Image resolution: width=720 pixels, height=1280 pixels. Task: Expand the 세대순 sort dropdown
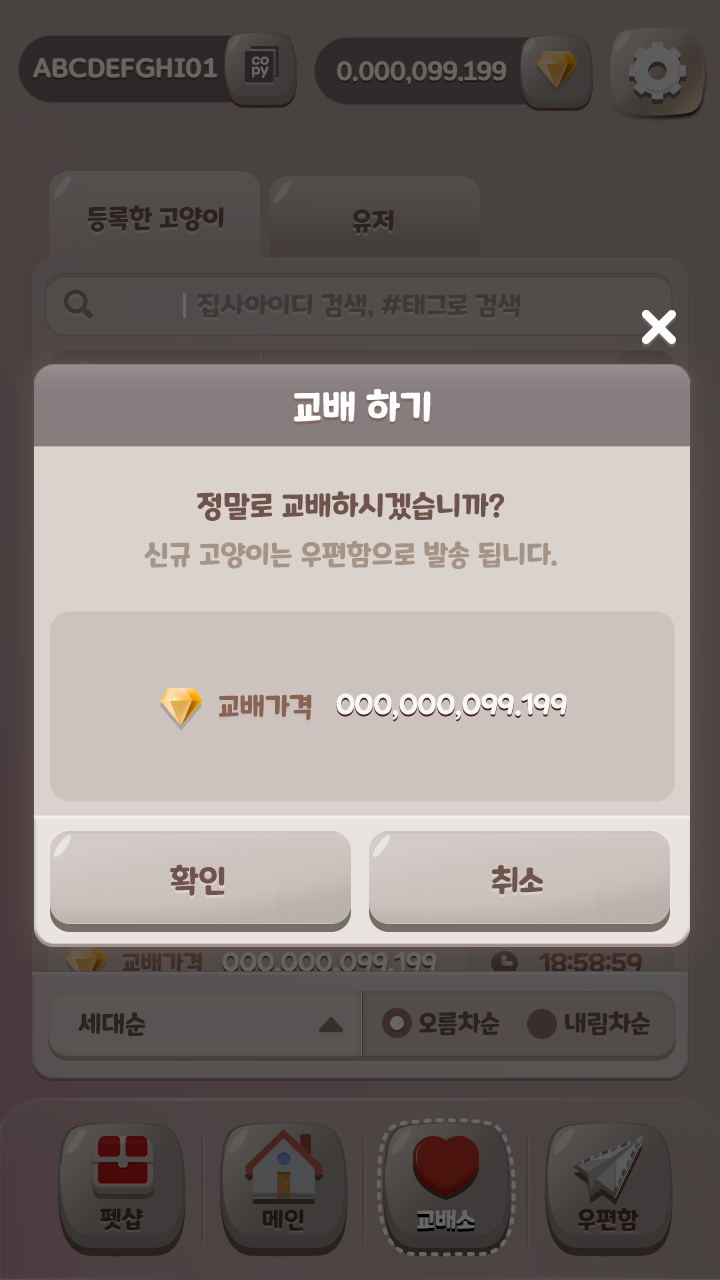point(205,1024)
